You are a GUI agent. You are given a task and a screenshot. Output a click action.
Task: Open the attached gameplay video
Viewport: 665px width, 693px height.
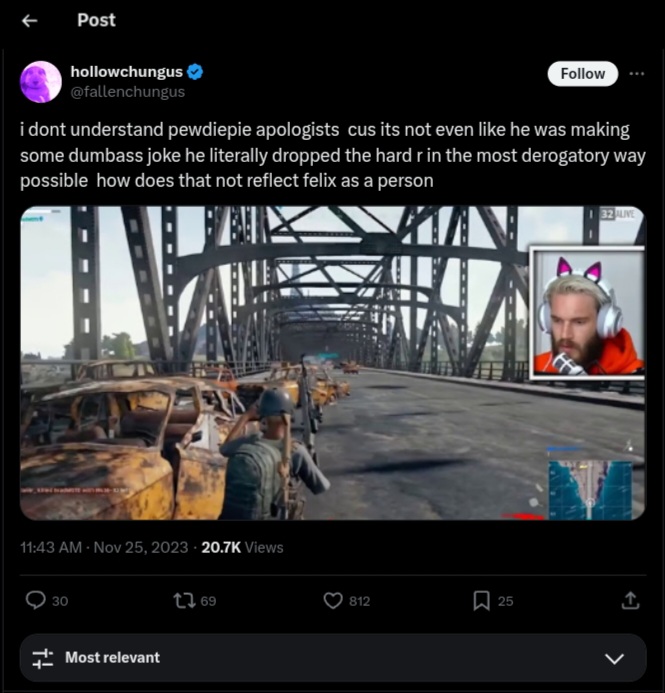[332, 363]
